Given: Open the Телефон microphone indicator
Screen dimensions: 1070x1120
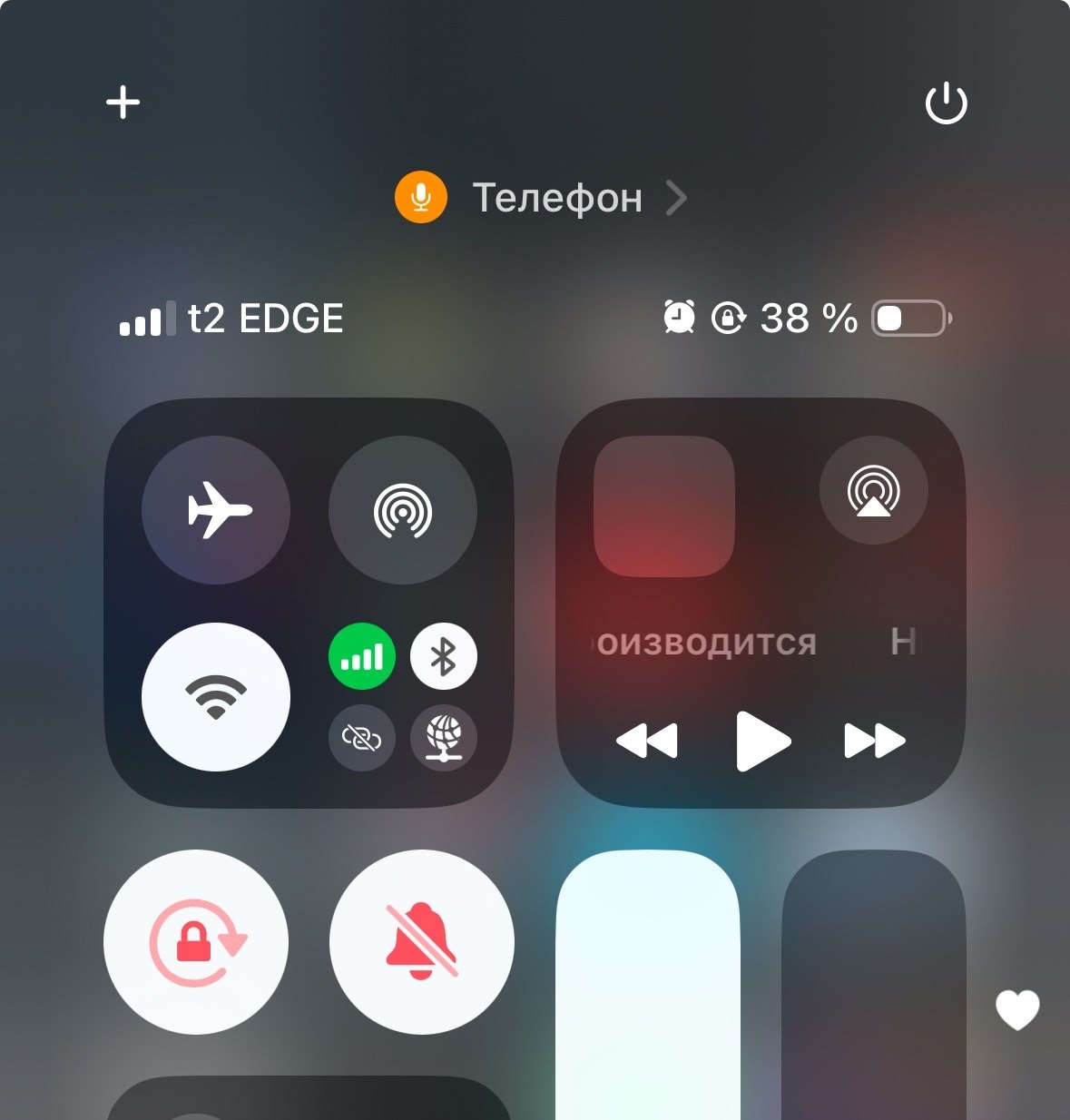Looking at the screenshot, I should [541, 197].
